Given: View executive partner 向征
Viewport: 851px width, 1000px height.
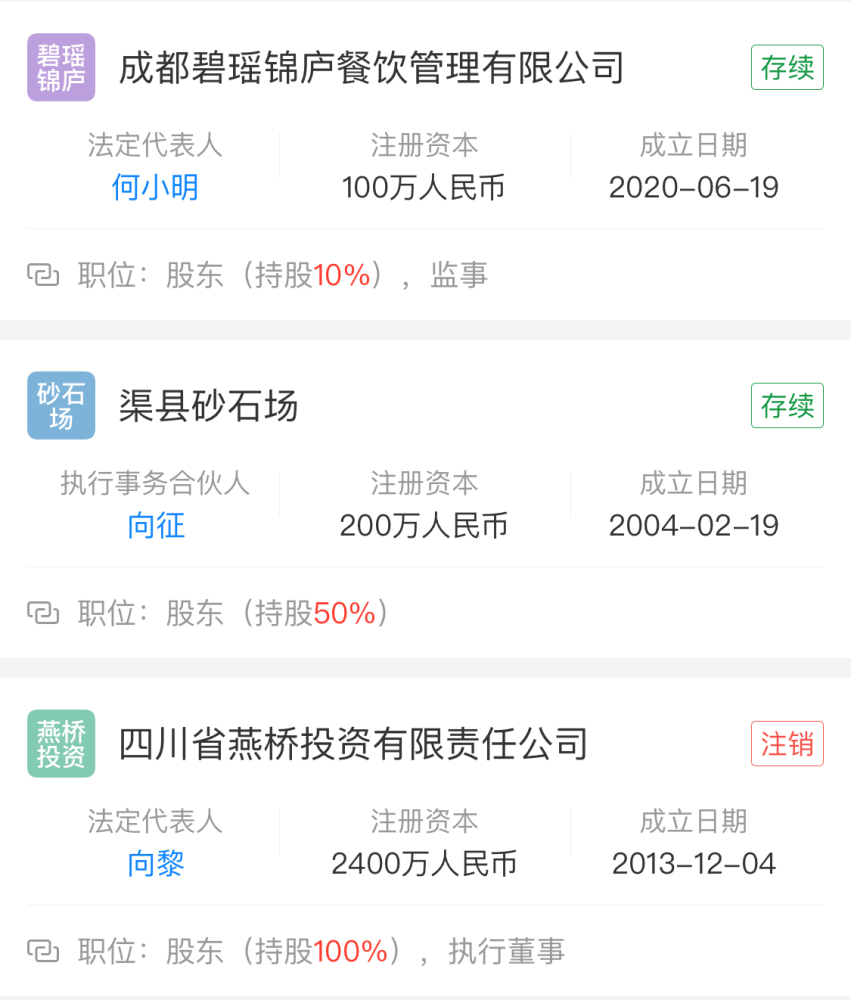Looking at the screenshot, I should coord(156,526).
